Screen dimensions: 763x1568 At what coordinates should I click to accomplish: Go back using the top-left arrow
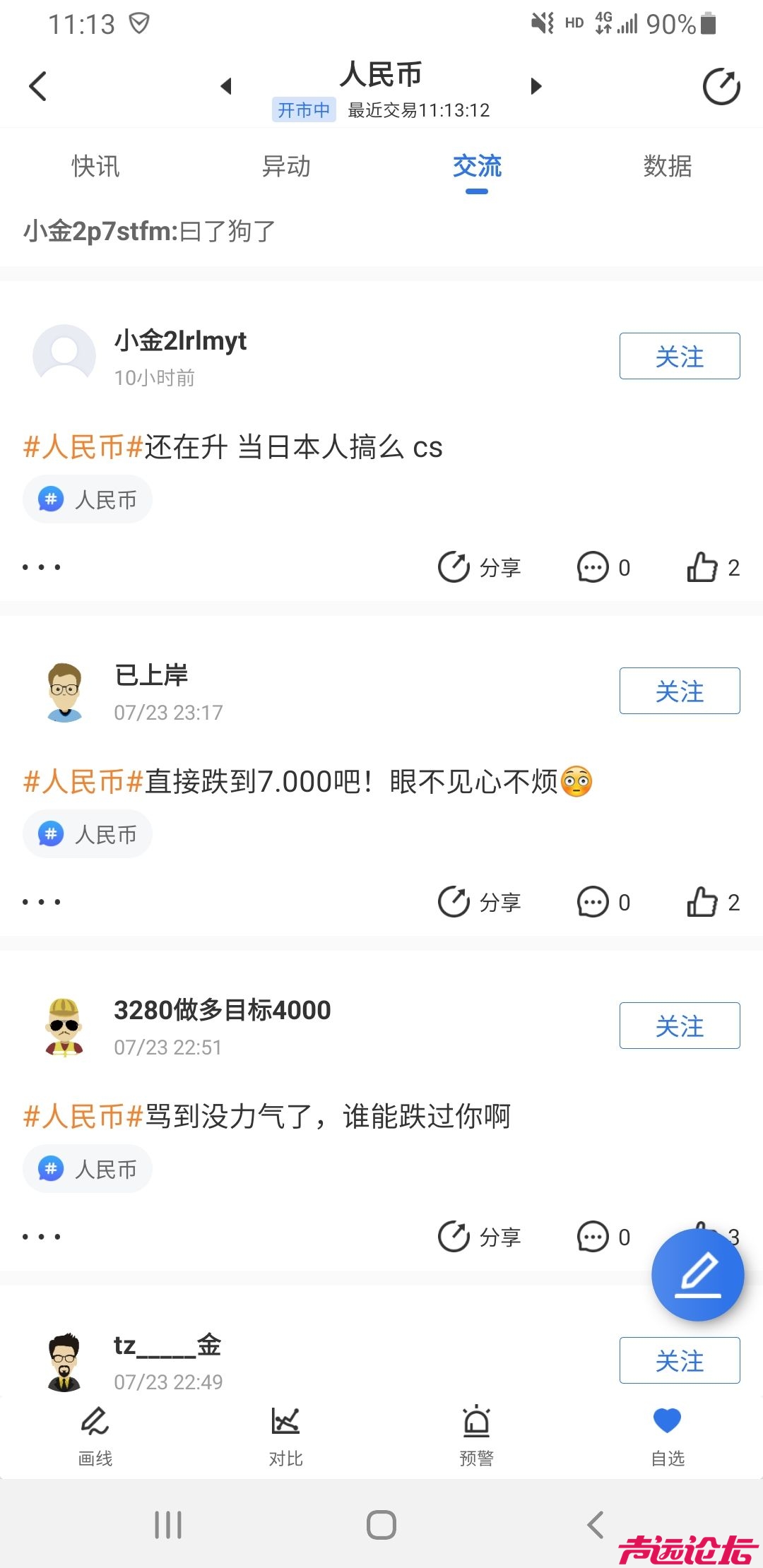[x=38, y=86]
